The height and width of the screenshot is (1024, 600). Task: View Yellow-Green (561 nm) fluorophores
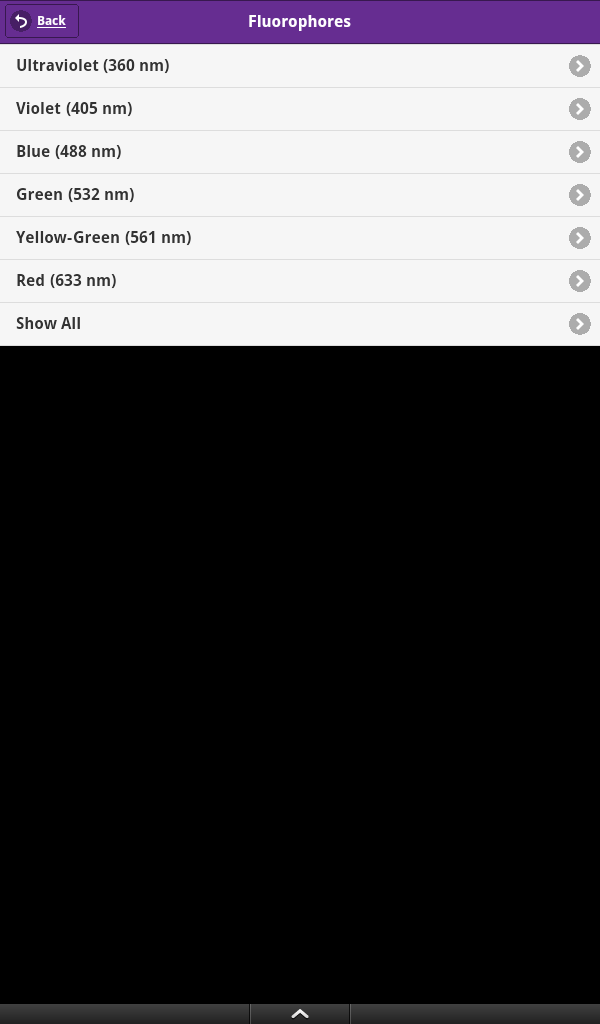[x=300, y=238]
